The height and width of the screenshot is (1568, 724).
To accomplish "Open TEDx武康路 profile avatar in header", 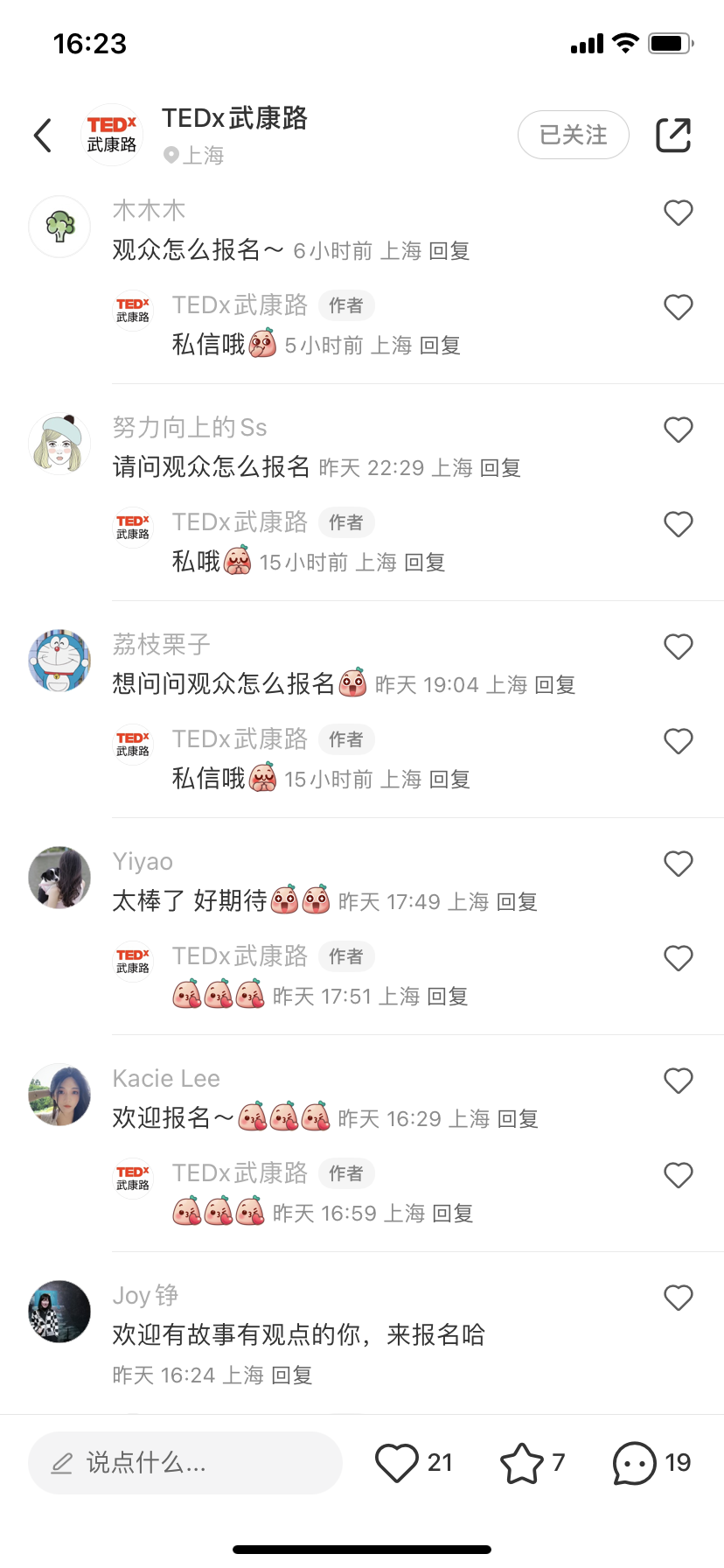I will (112, 135).
